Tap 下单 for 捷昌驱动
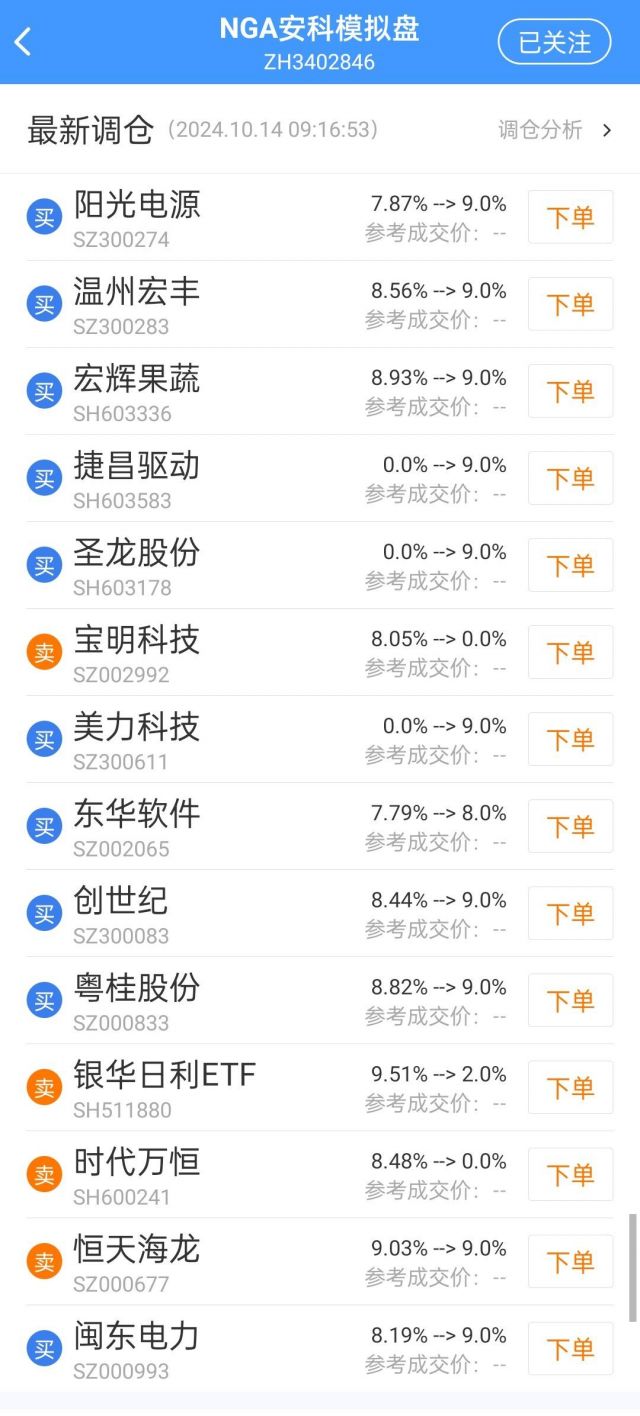The width and height of the screenshot is (640, 1416). [570, 478]
